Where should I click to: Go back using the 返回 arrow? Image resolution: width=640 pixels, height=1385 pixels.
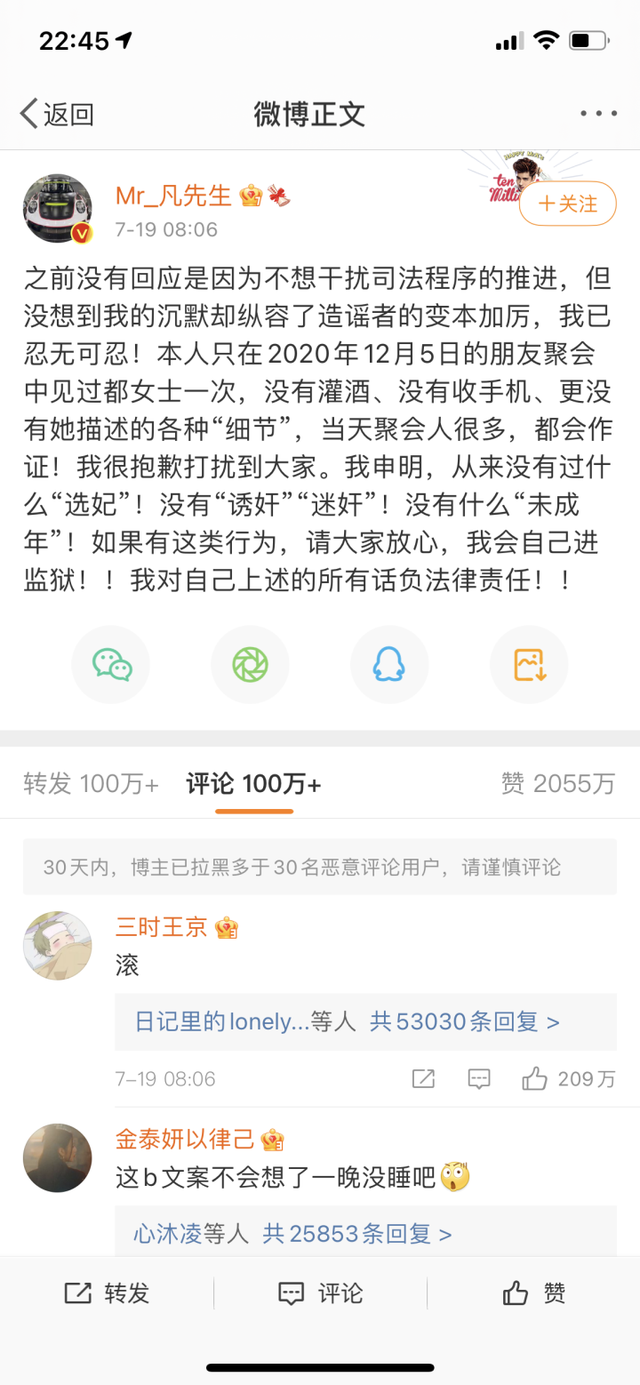(x=57, y=113)
